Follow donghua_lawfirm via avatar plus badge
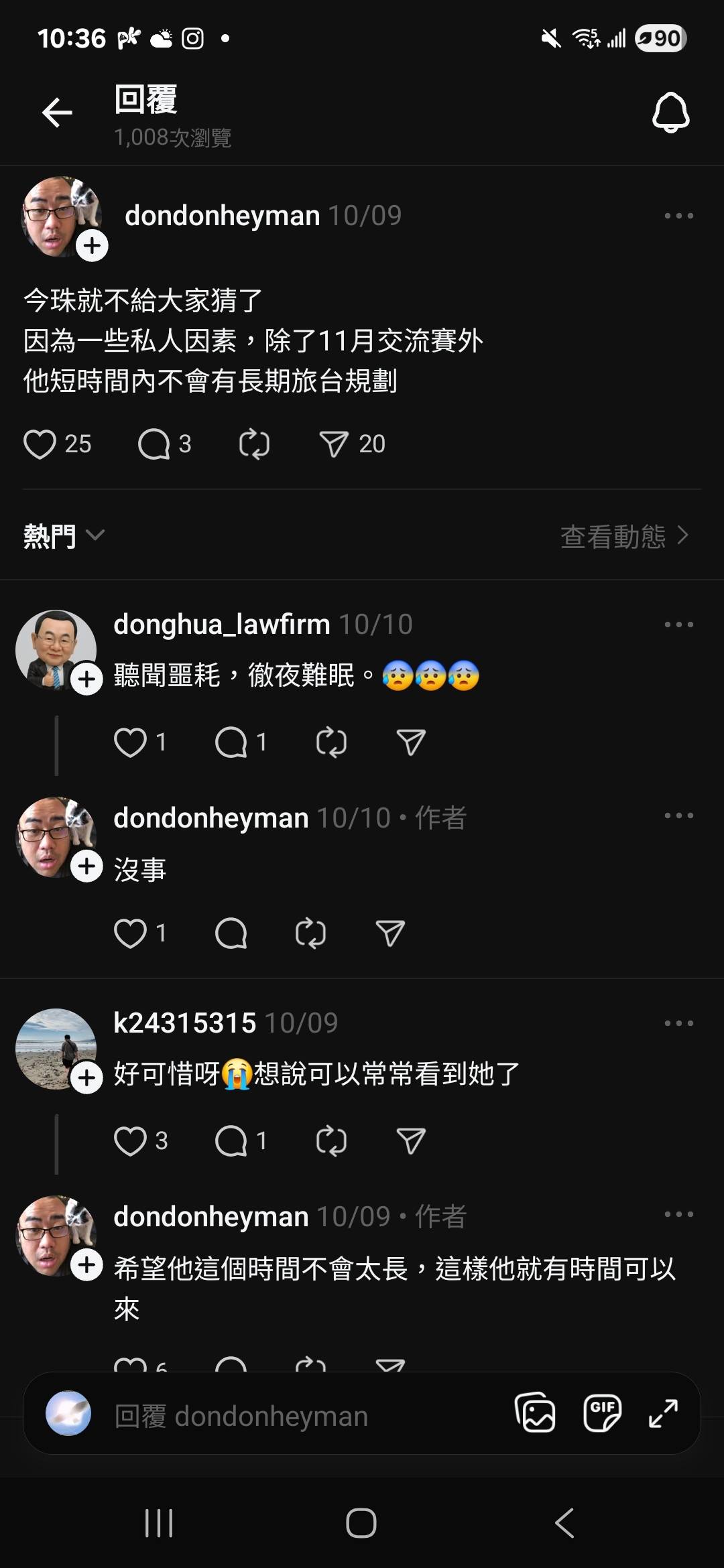Viewport: 724px width, 1568px height. [87, 679]
